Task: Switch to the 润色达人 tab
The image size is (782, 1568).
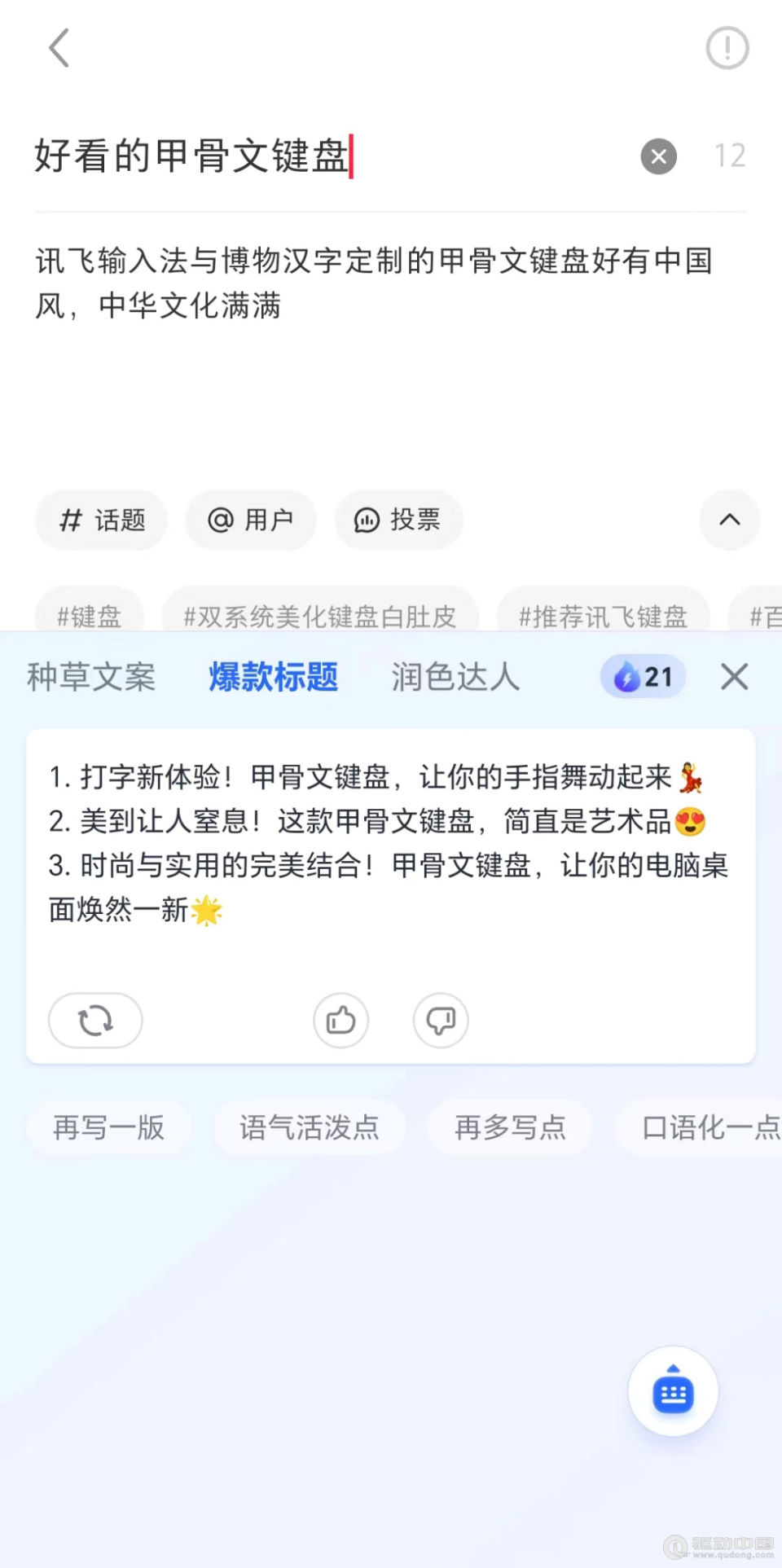Action: 455,677
